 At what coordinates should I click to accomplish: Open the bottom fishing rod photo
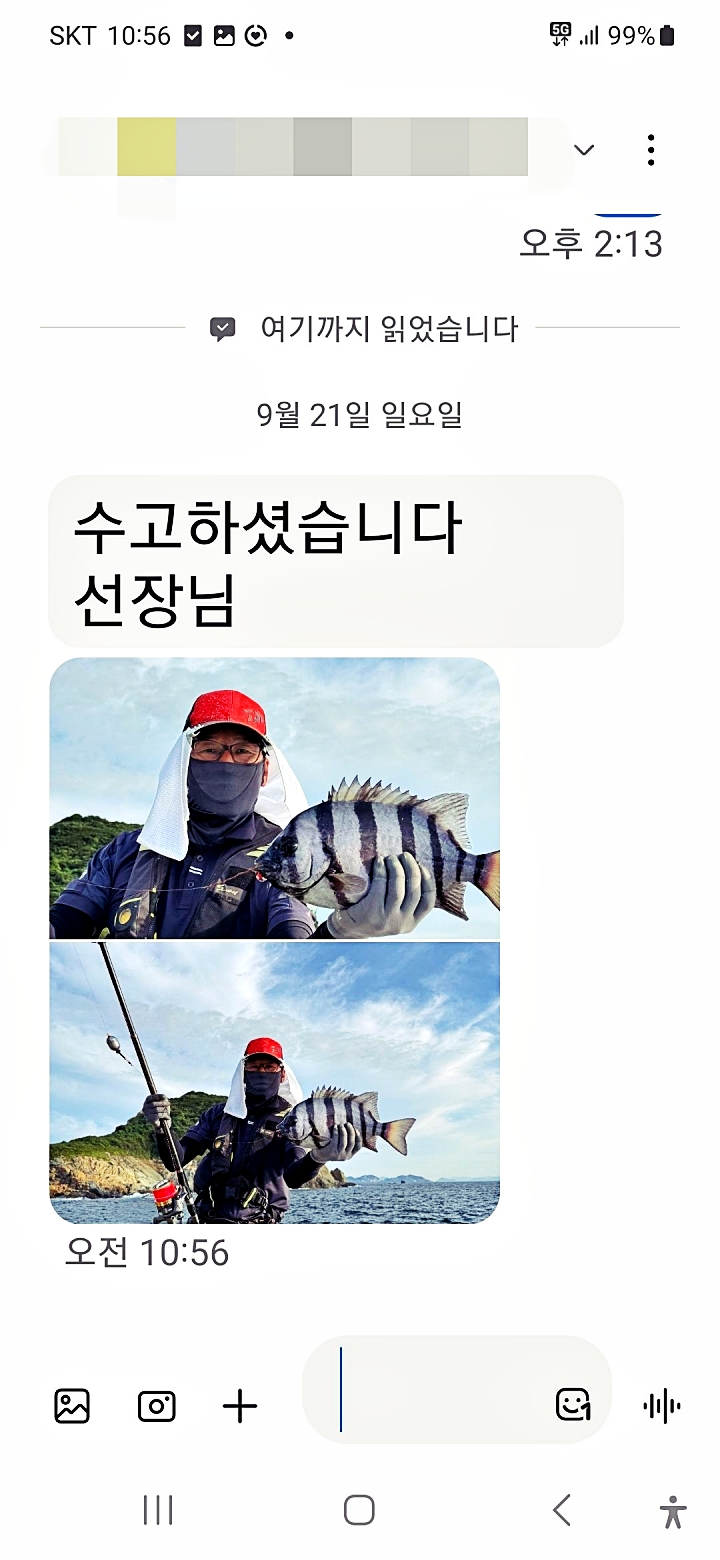pos(274,1083)
